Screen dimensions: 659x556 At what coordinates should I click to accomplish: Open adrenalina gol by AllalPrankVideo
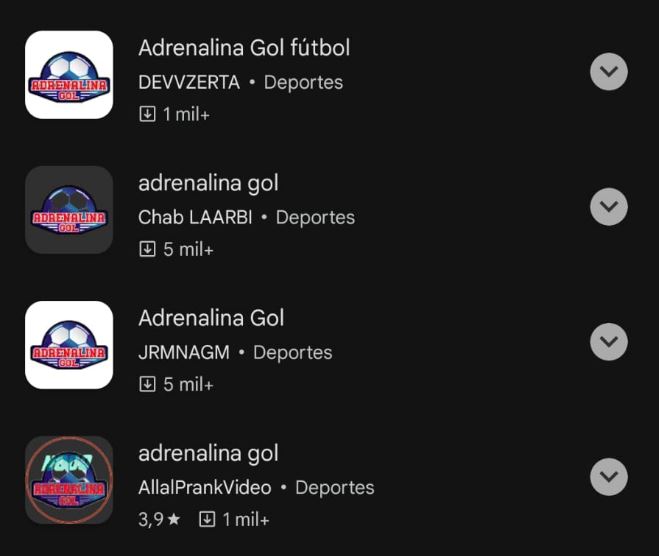[x=208, y=453]
